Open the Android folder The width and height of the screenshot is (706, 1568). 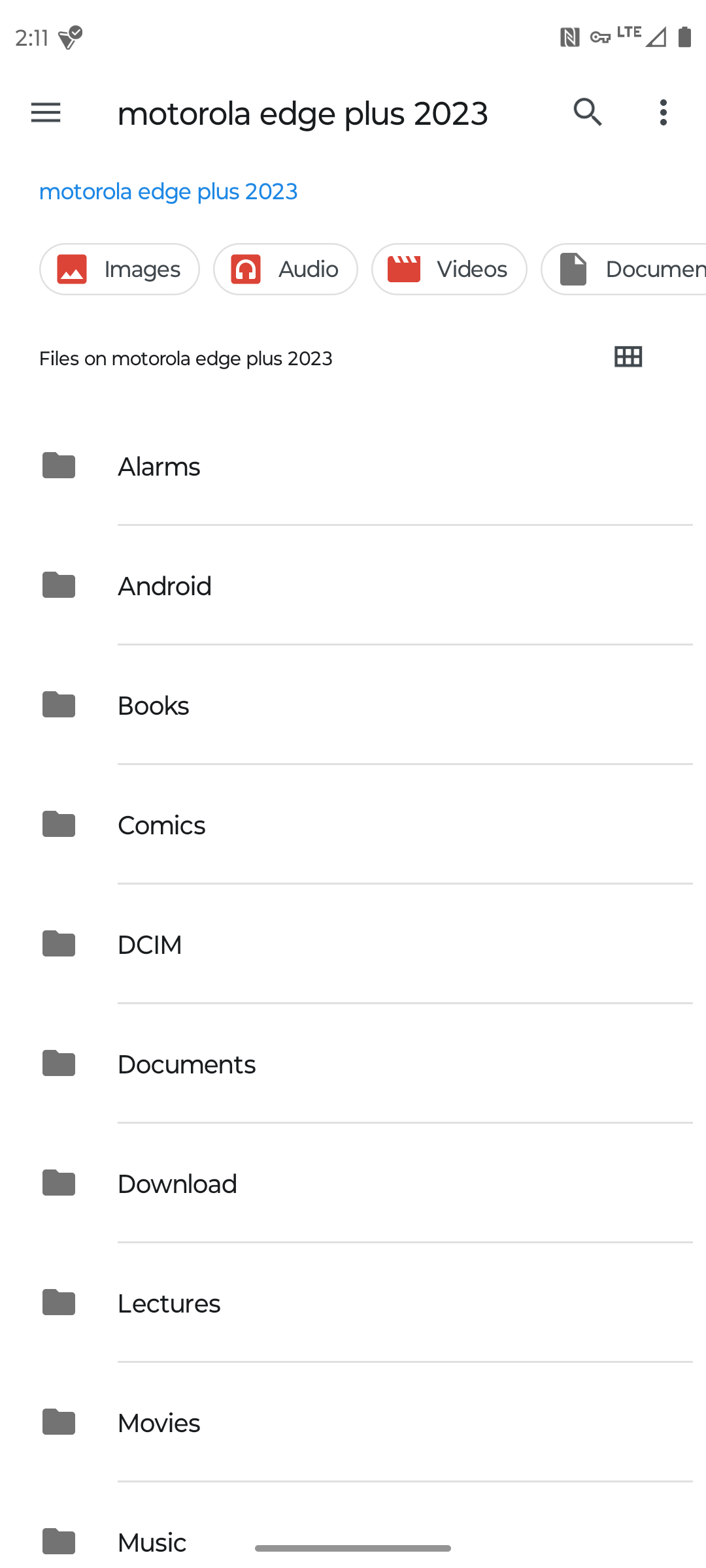353,586
